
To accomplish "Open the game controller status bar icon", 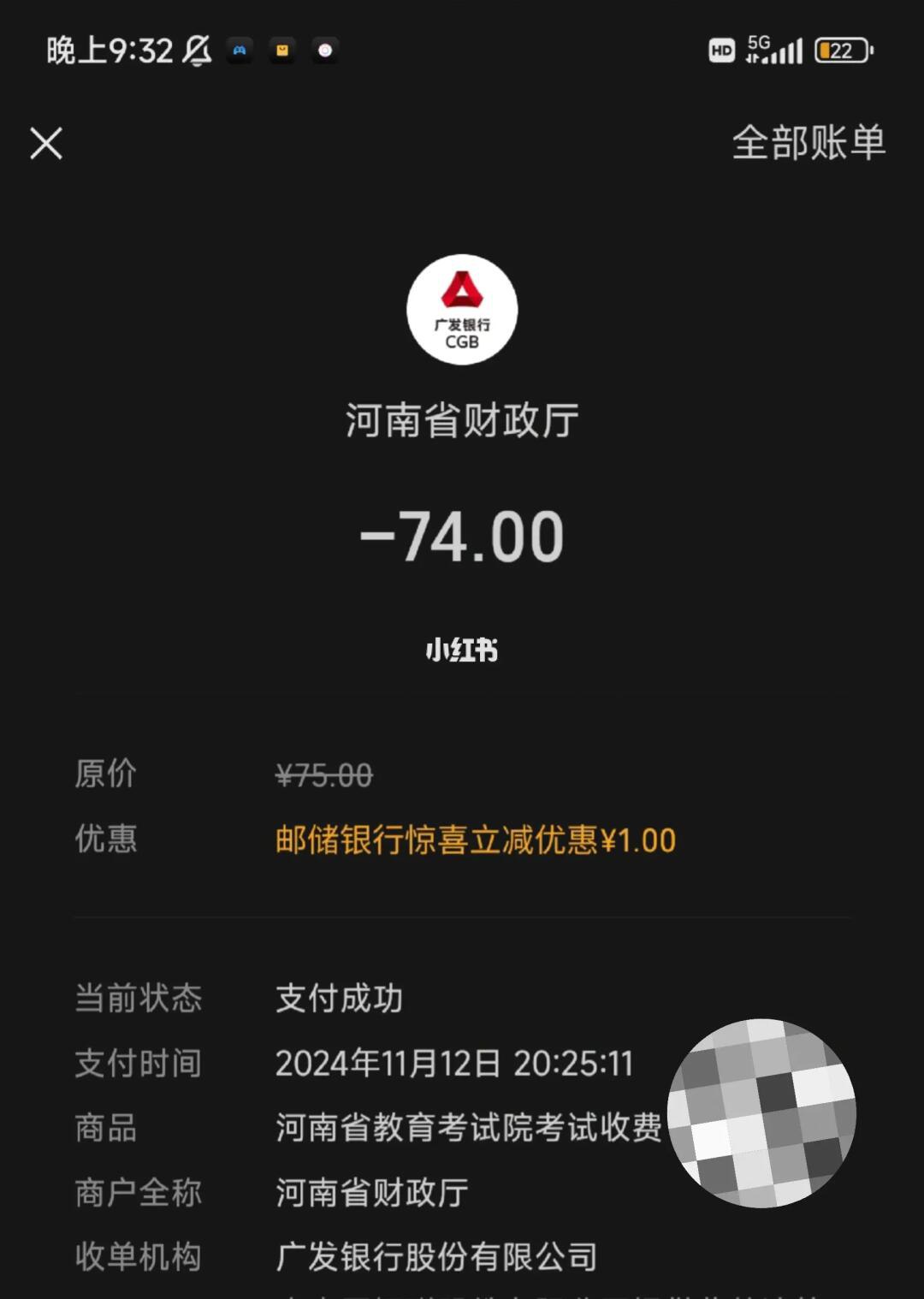I will tap(238, 50).
